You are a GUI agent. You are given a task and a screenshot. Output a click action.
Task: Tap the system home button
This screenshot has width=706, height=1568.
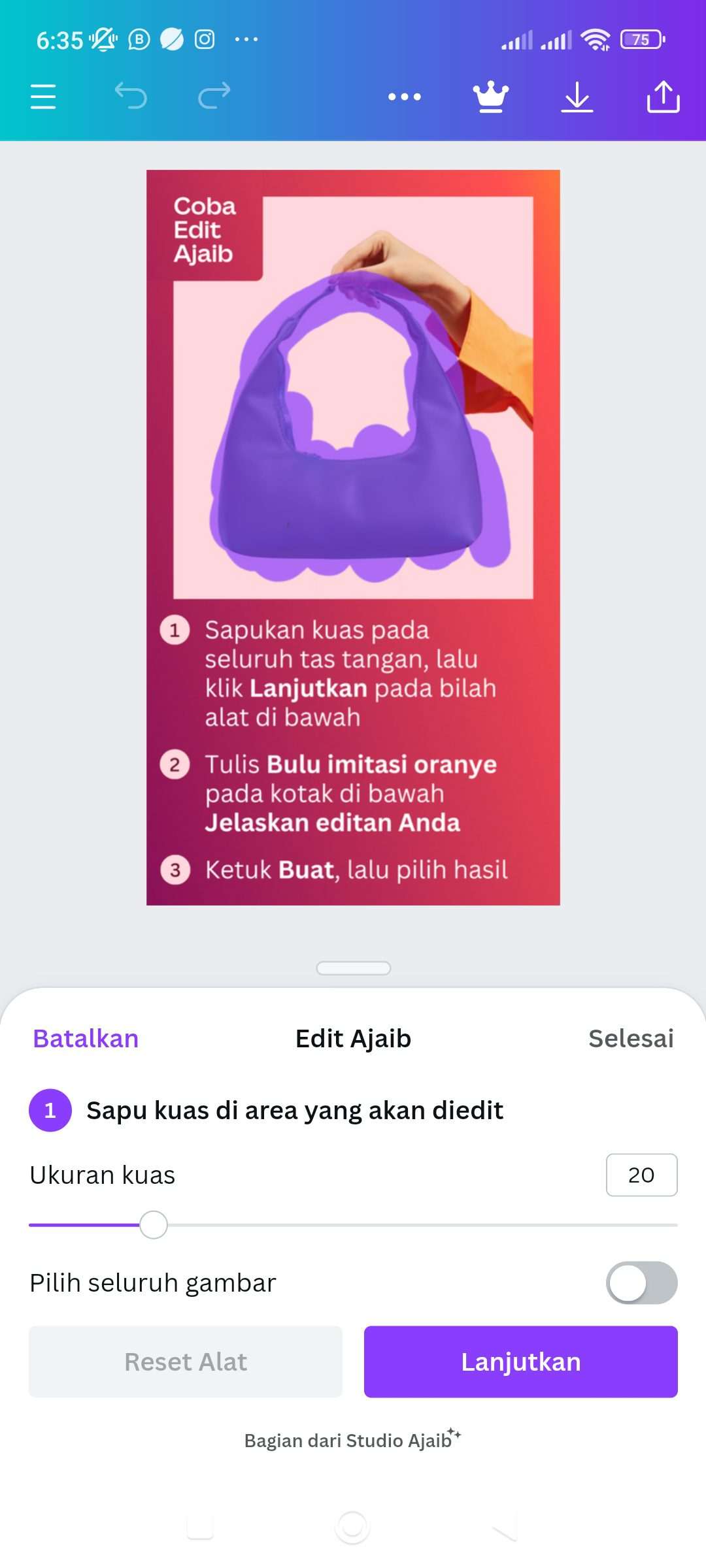(x=352, y=1527)
